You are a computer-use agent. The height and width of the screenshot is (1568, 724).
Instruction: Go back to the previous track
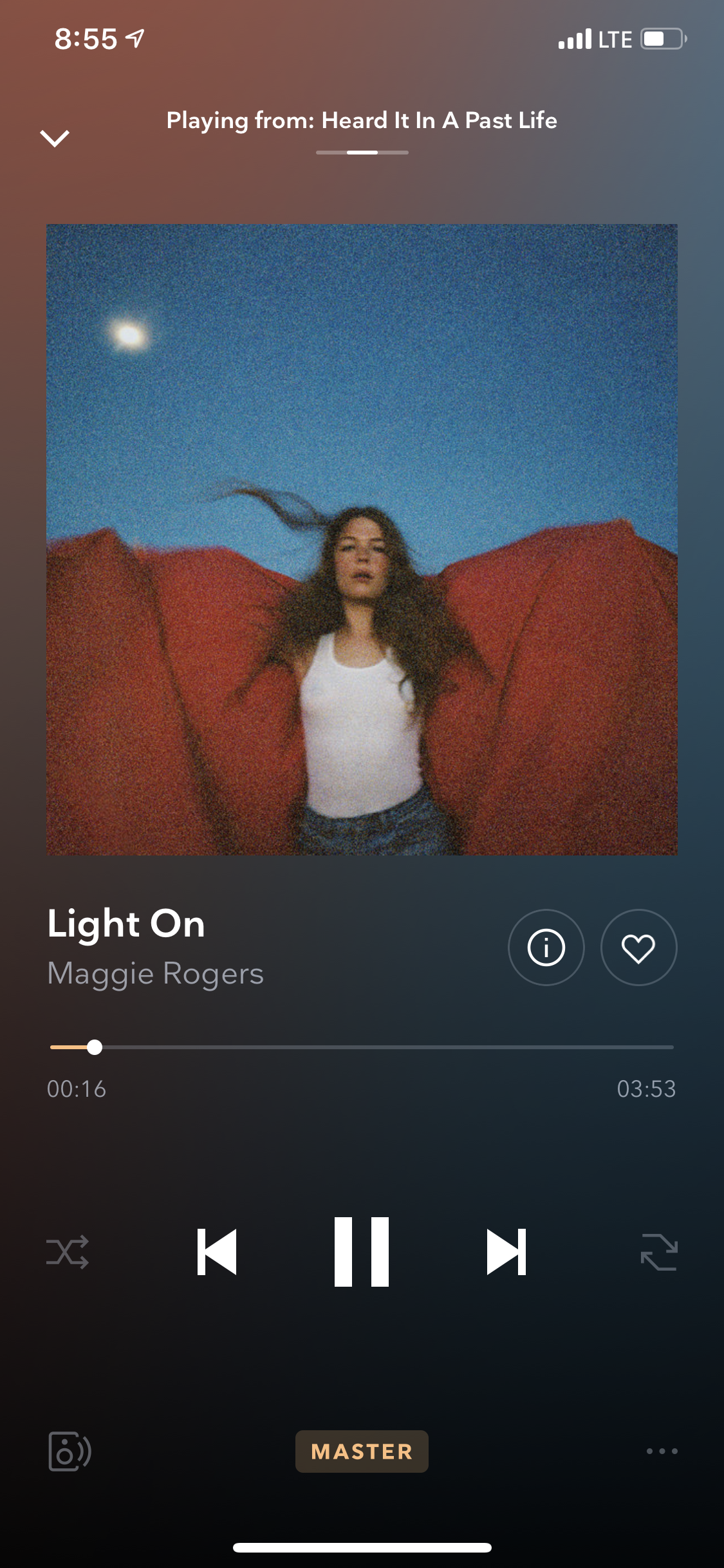coord(217,1252)
